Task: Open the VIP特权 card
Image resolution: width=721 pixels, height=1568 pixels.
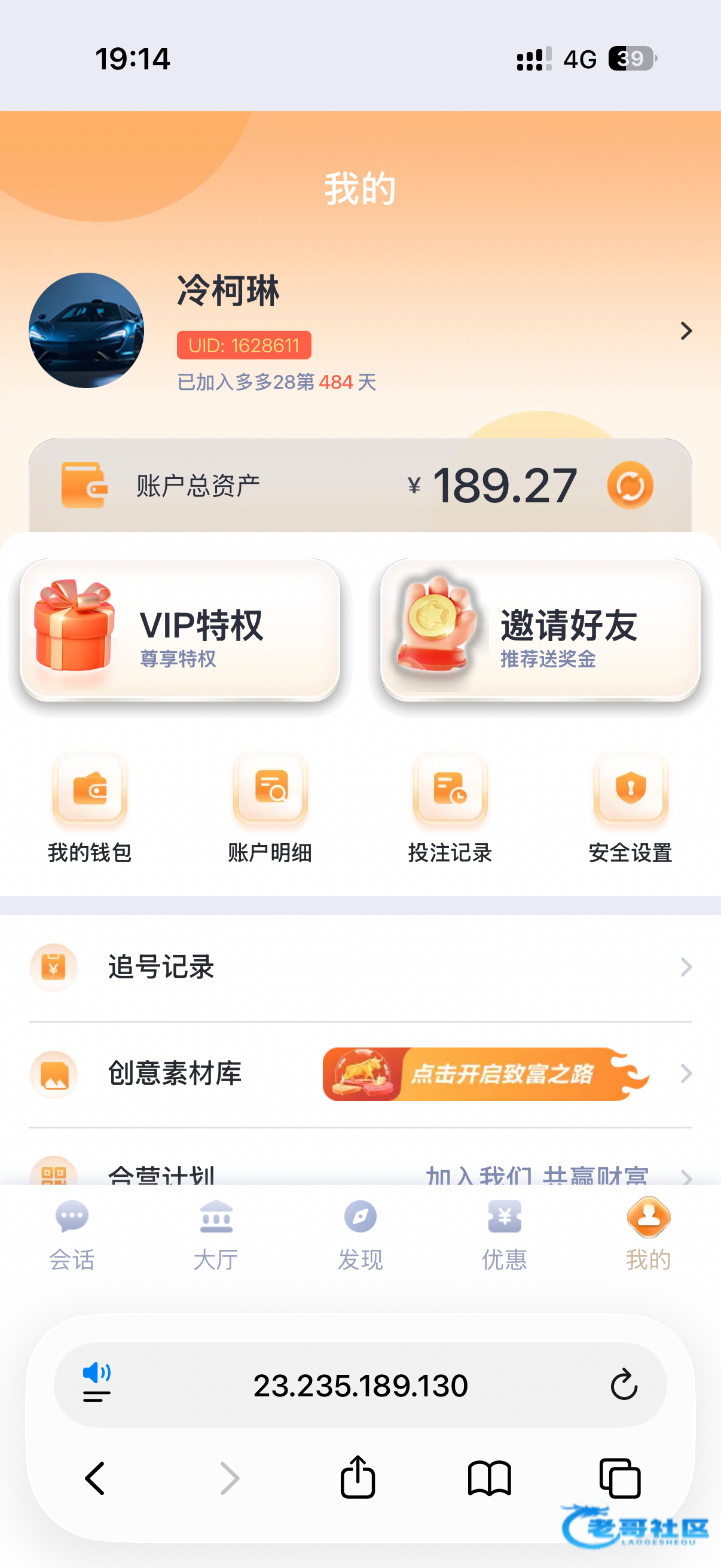Action: coord(180,632)
